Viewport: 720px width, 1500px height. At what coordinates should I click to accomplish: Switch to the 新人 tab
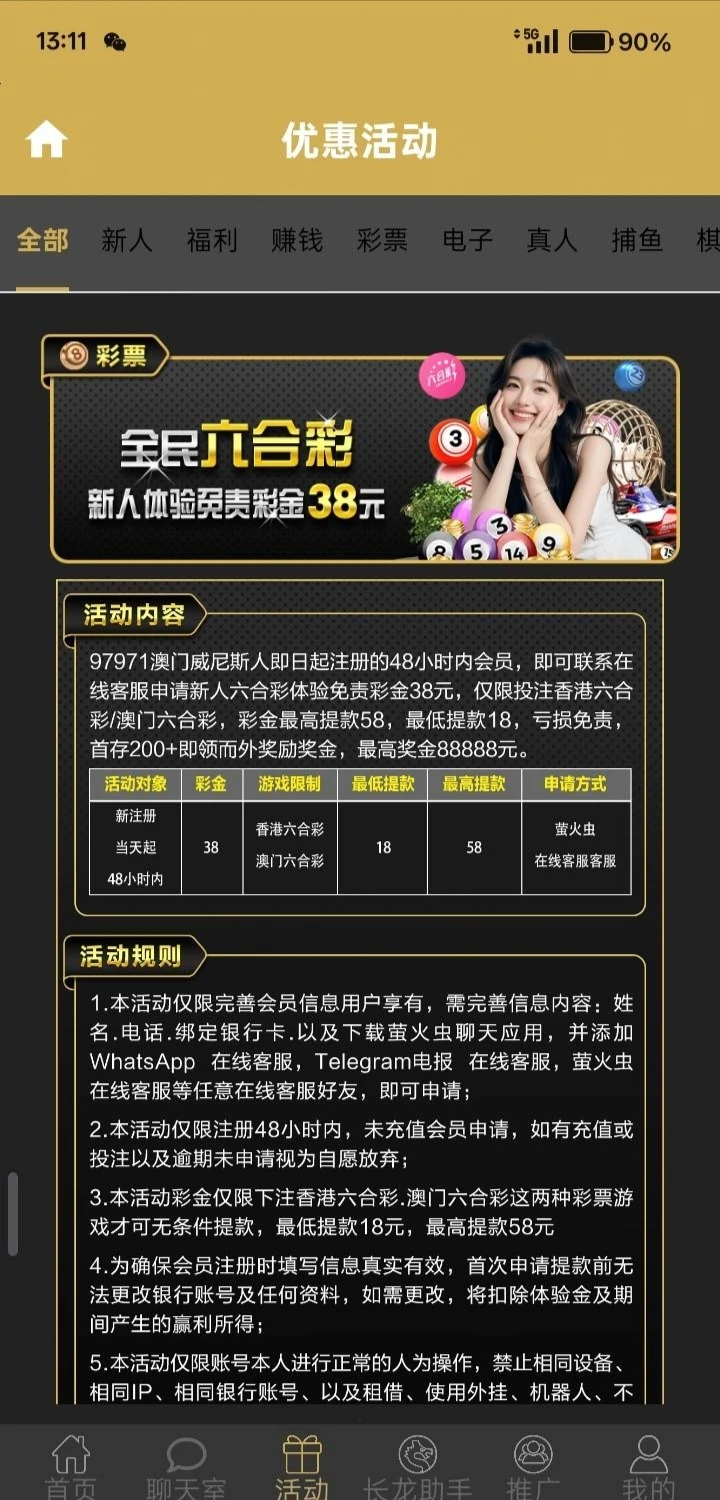point(127,241)
